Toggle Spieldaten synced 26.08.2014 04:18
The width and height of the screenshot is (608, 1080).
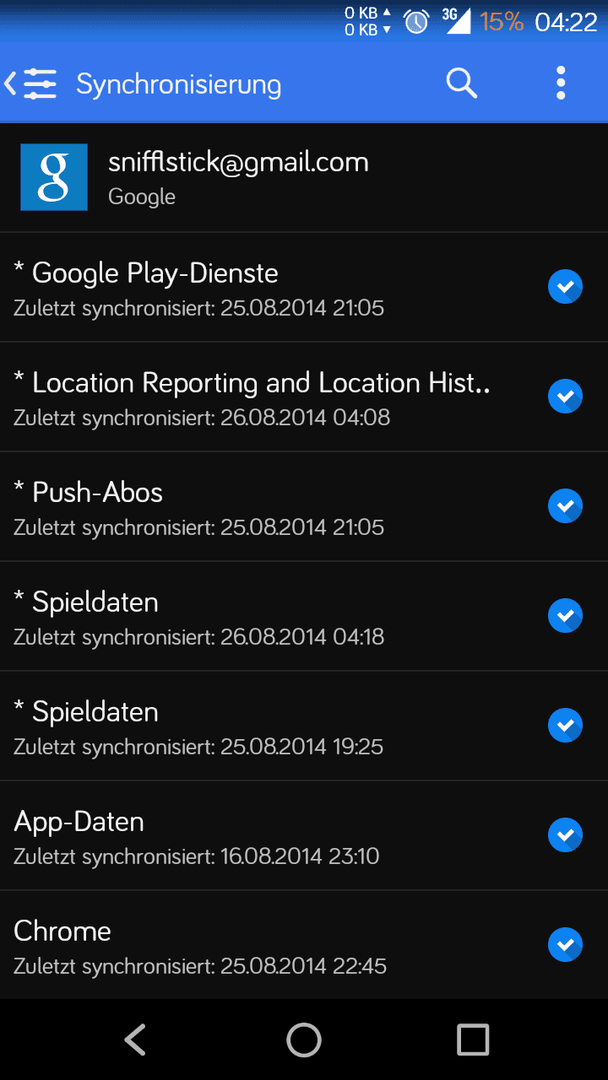coord(565,616)
